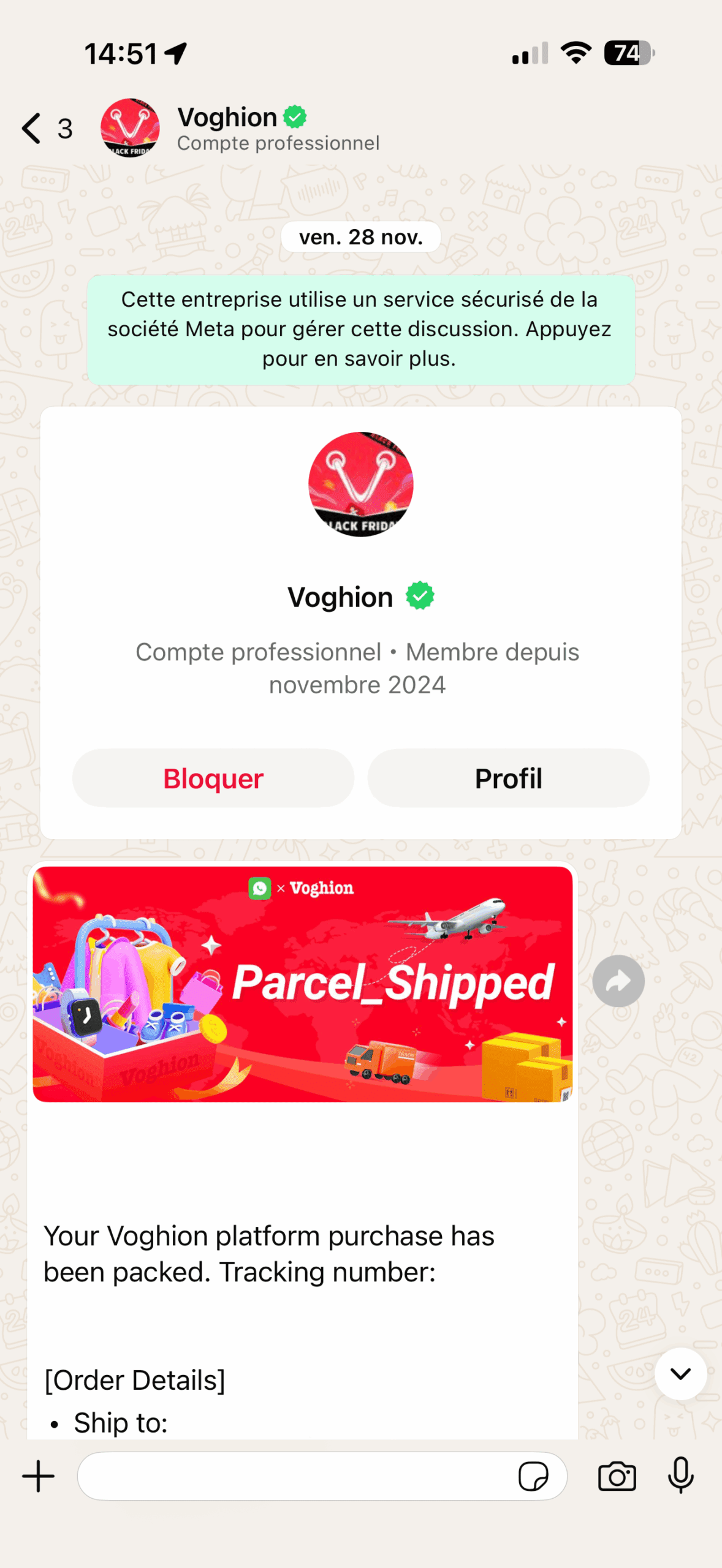Open the sticker picker
The height and width of the screenshot is (1568, 722).
pyautogui.click(x=533, y=1476)
